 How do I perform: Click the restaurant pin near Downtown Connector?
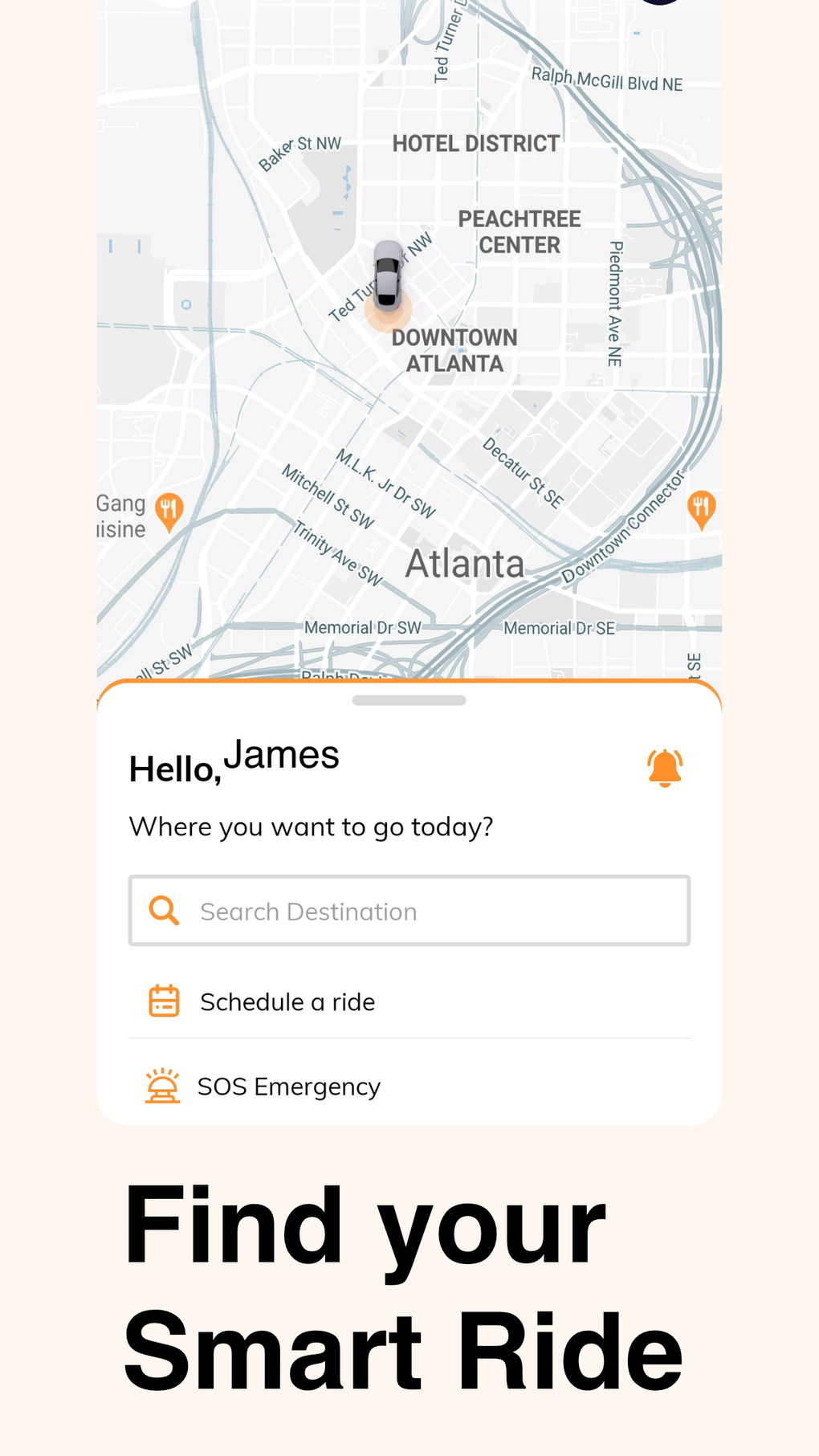(x=700, y=507)
